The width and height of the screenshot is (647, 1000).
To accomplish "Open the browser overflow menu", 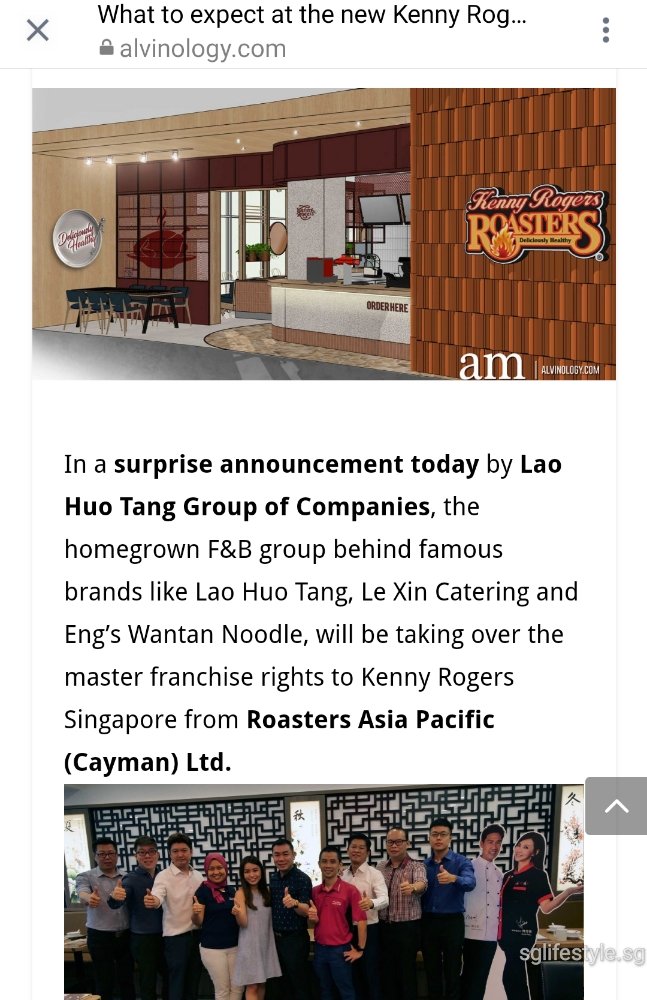I will 605,31.
